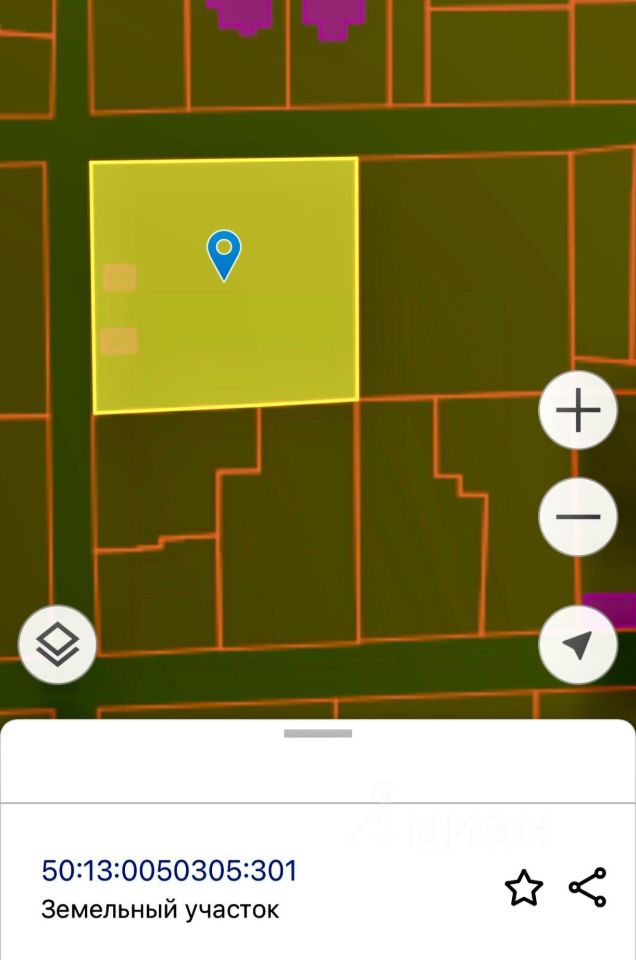Share the land plot details

(x=587, y=888)
